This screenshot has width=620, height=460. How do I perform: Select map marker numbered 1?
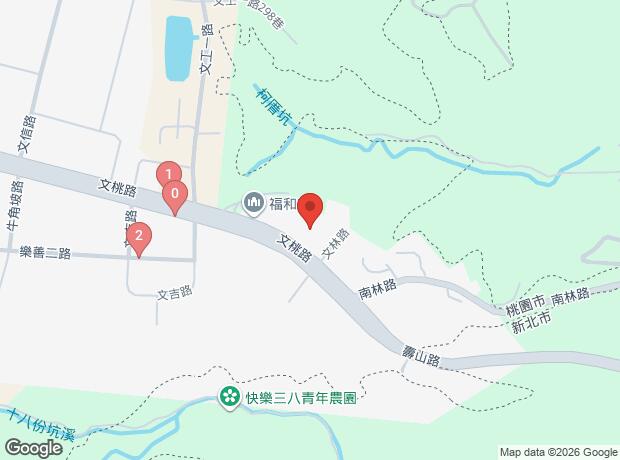coord(168,173)
